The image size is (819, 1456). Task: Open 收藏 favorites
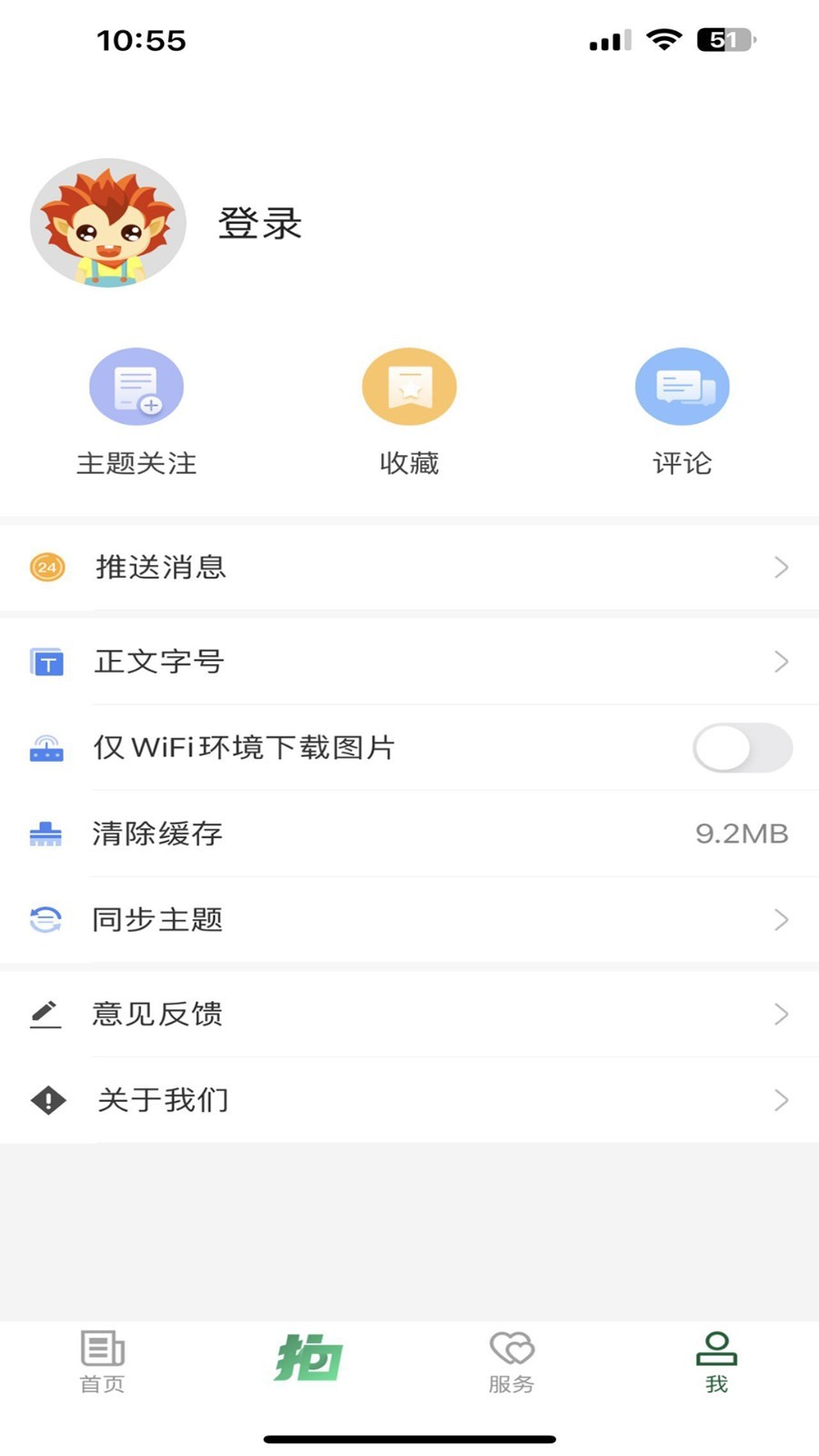click(x=409, y=411)
